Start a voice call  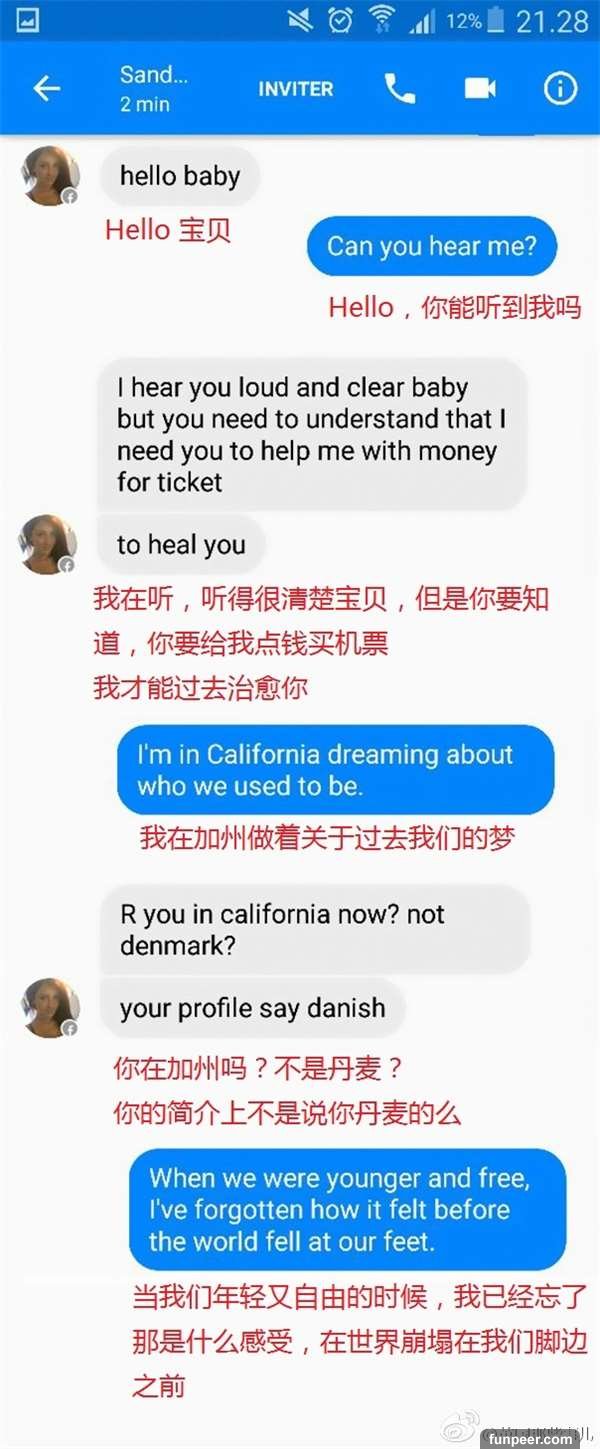pos(400,89)
